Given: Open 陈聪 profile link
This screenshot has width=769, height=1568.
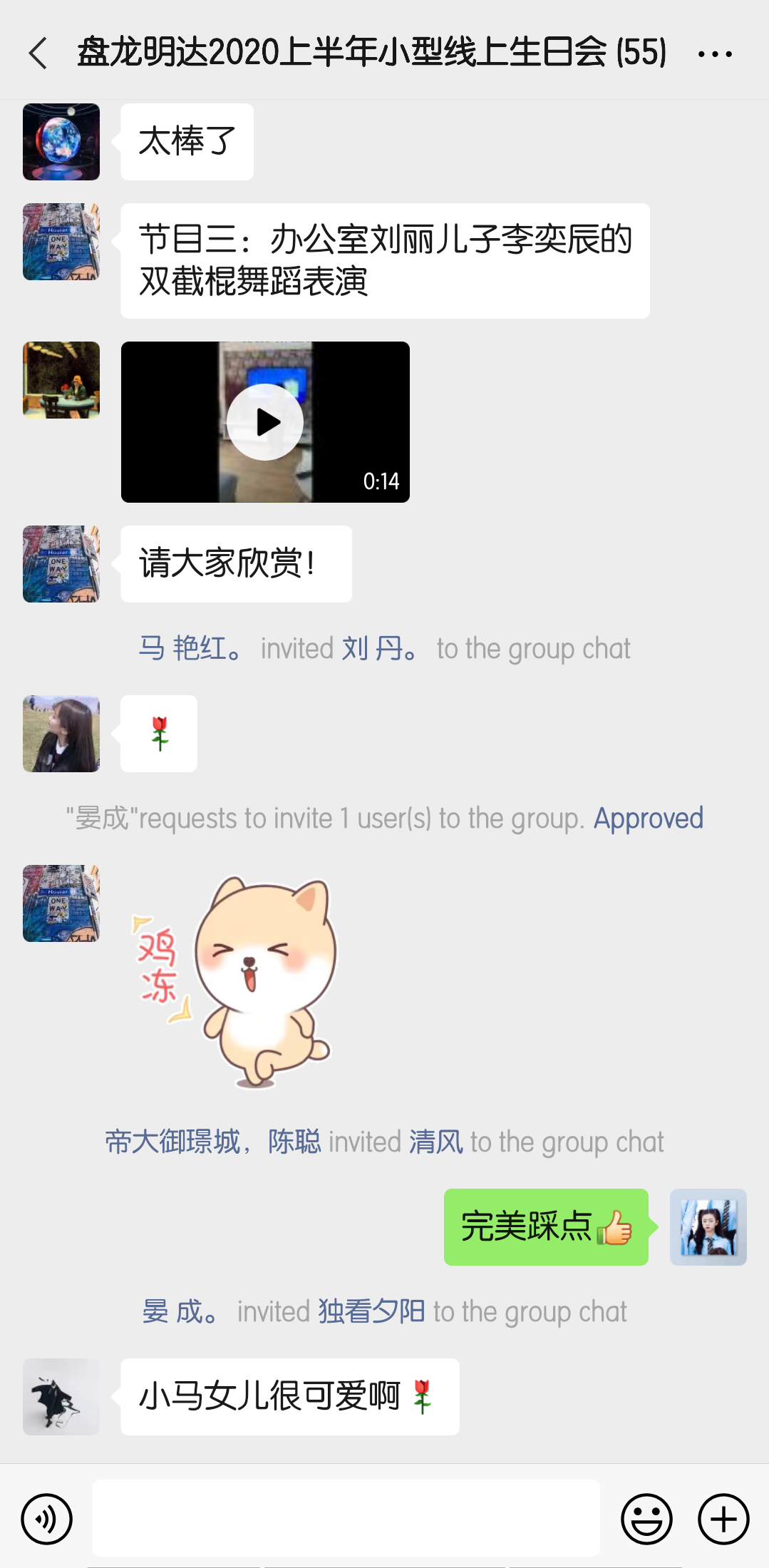Looking at the screenshot, I should [294, 1142].
